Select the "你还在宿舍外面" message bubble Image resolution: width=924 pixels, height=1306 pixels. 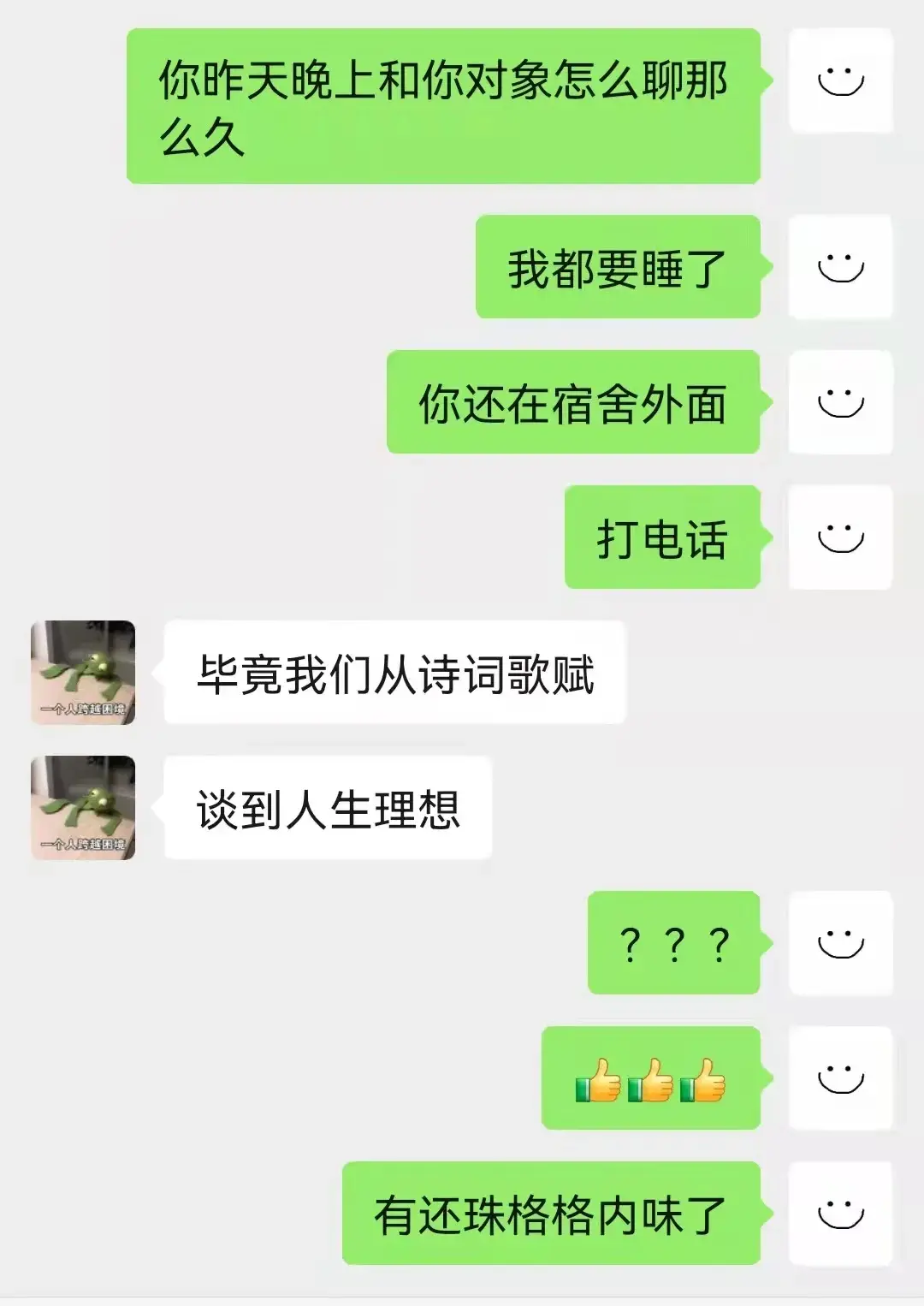(573, 402)
